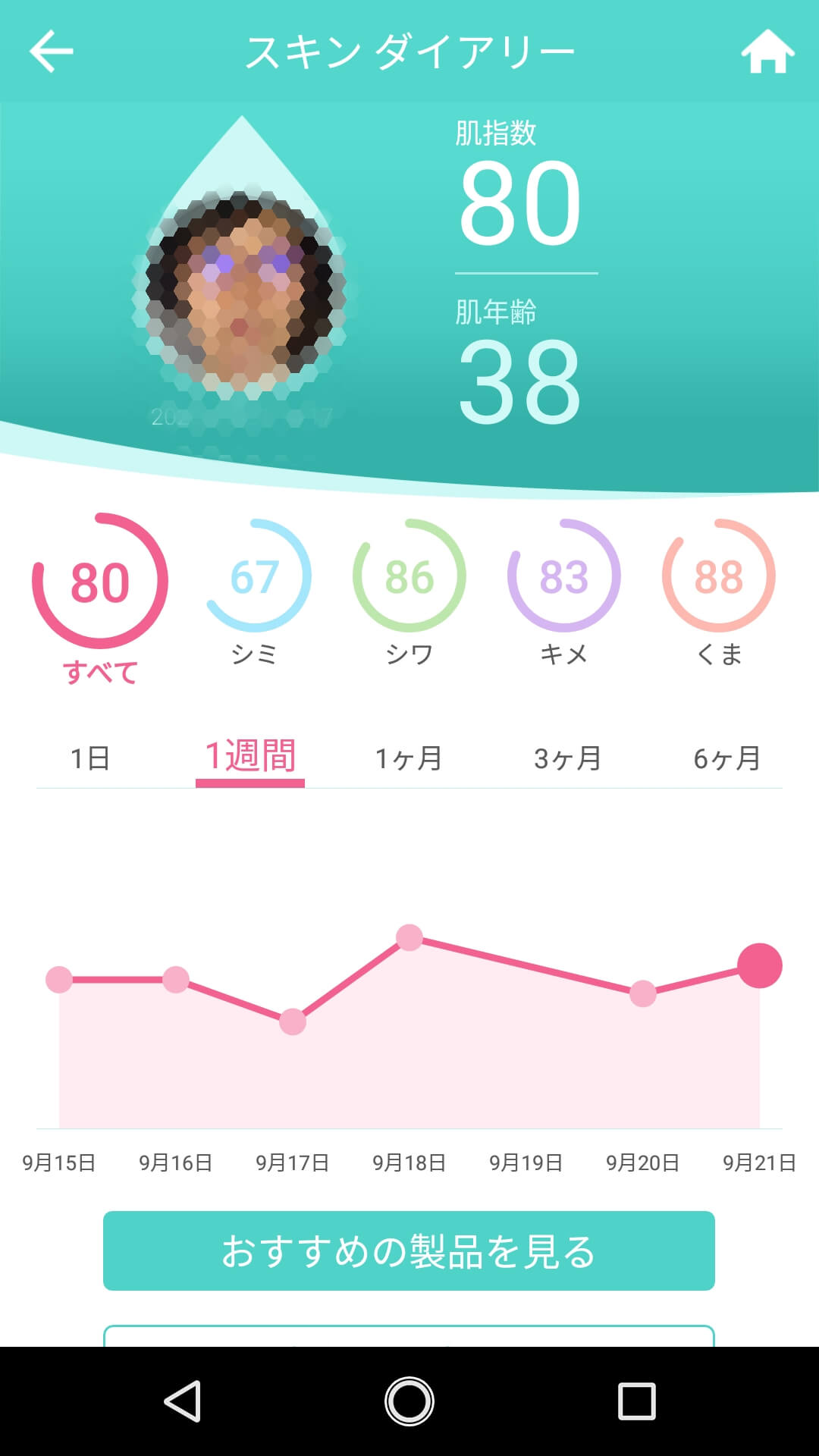Image resolution: width=819 pixels, height=1456 pixels.
Task: Tap おすすめの製品を見る button
Action: coord(409,1250)
